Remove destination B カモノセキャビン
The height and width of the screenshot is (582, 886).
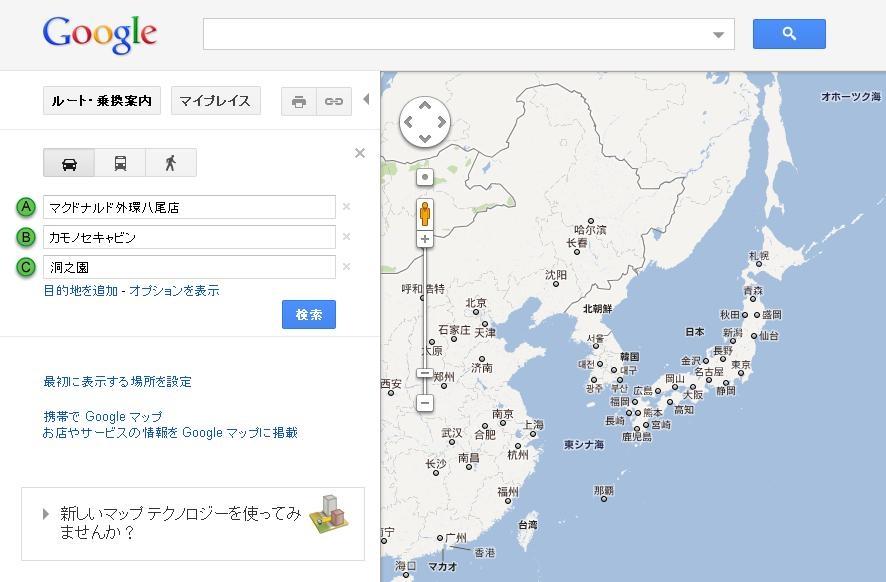pos(347,237)
